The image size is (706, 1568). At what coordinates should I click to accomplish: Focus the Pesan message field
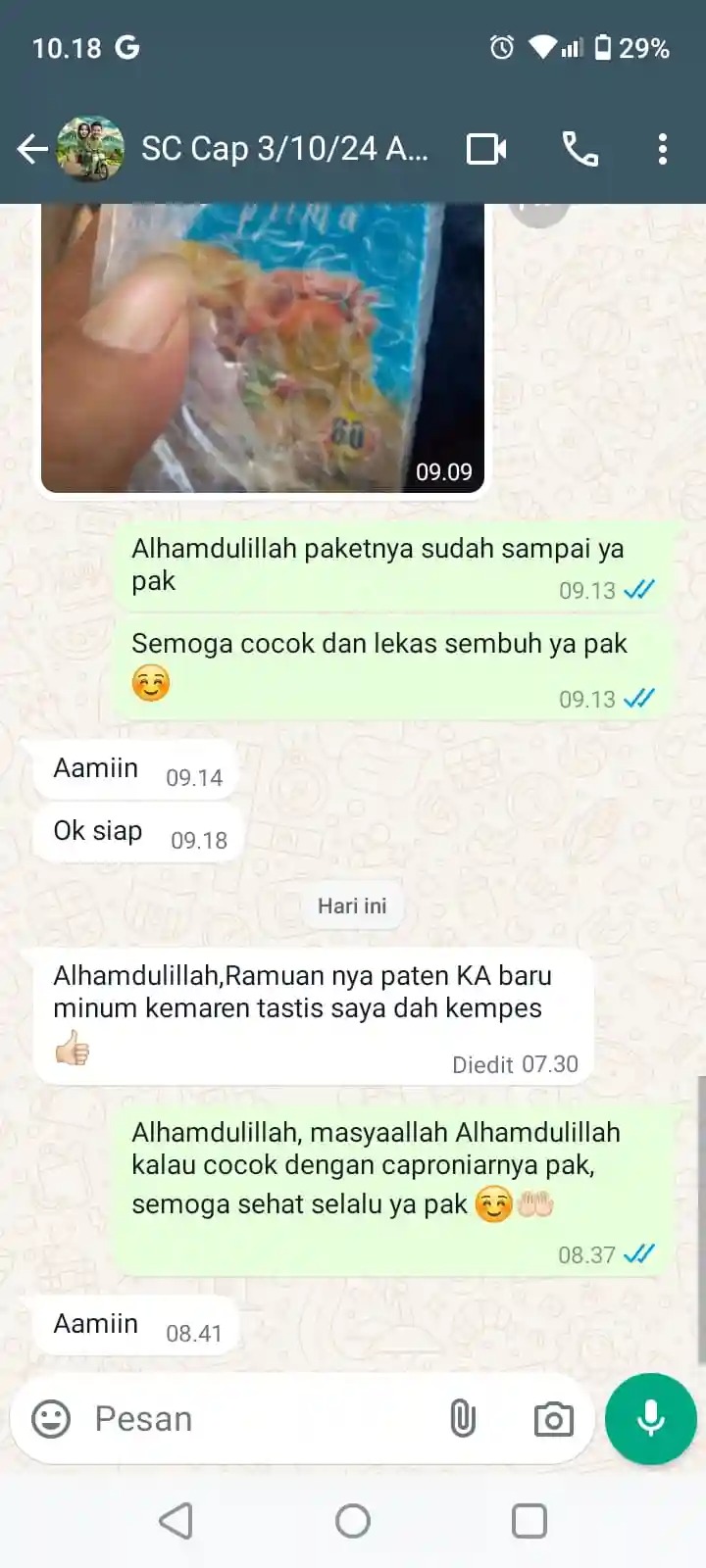[x=255, y=1418]
